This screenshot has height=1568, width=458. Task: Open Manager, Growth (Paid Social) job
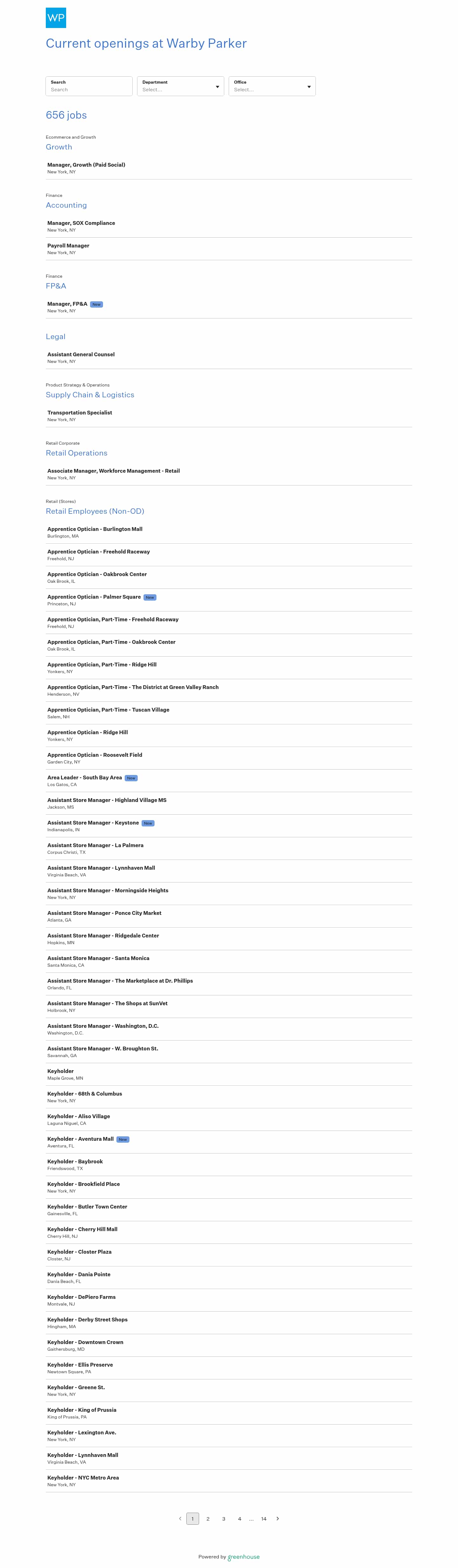[87, 165]
